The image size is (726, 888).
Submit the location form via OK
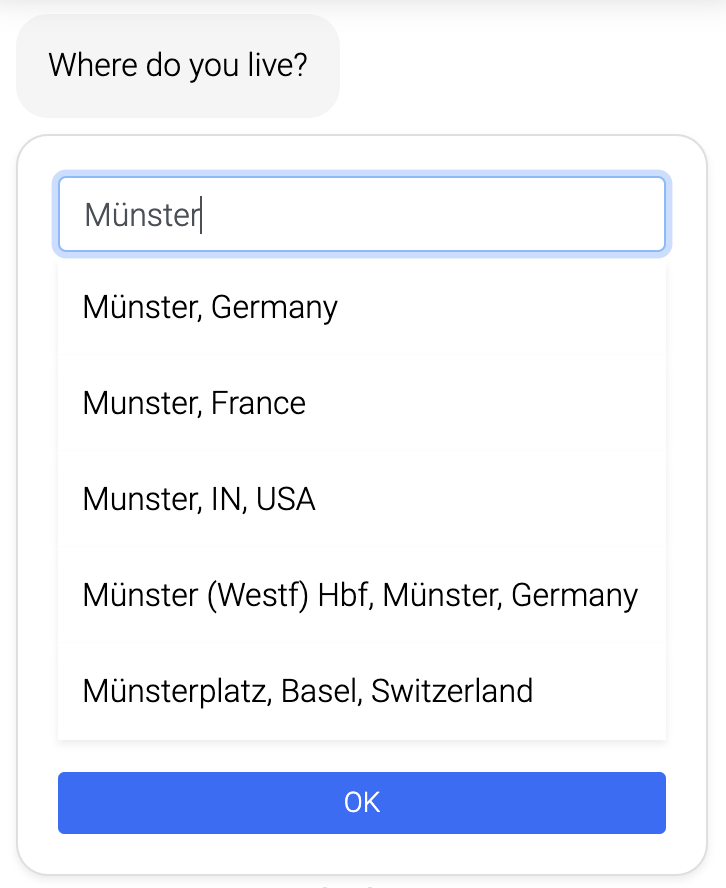362,802
